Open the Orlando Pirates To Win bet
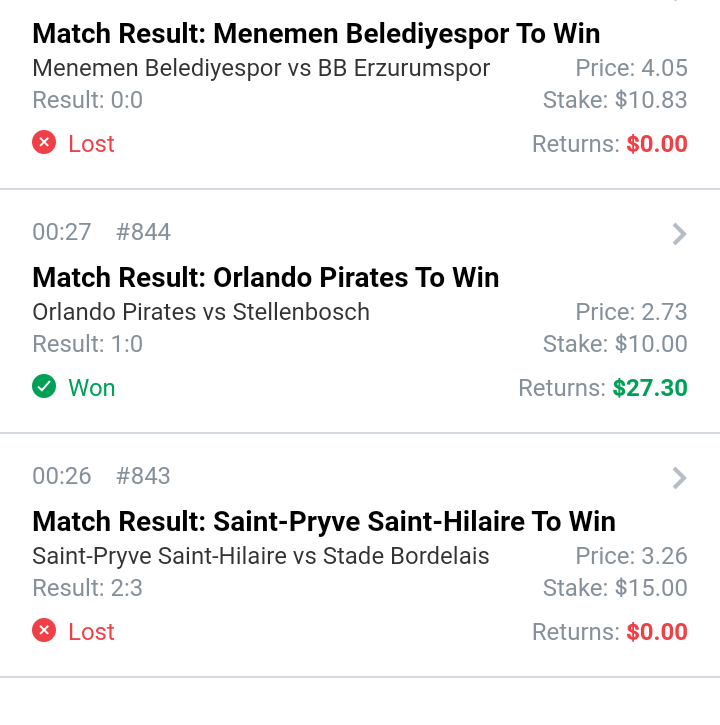 (x=265, y=277)
